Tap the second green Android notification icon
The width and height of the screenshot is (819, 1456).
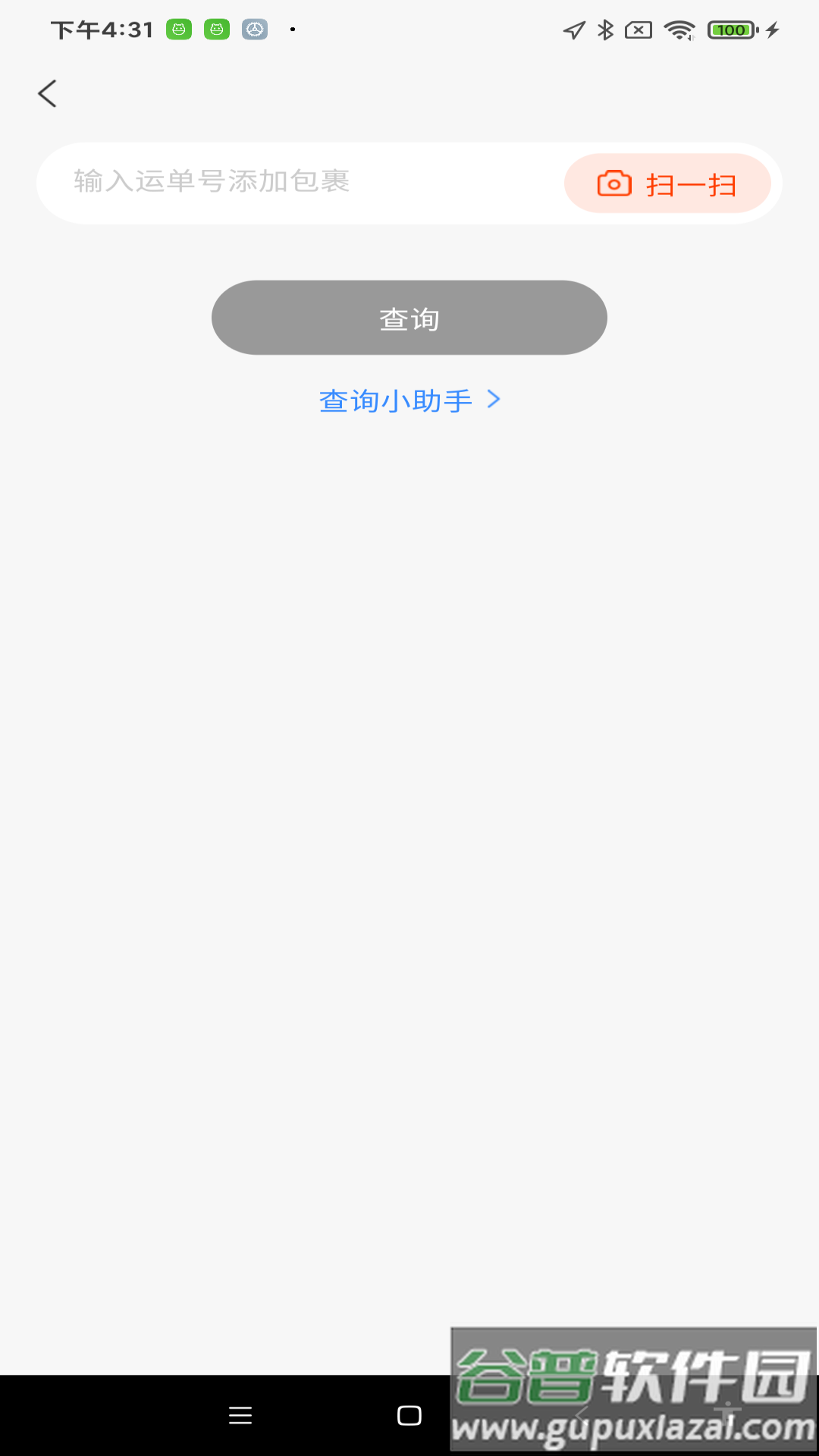[216, 29]
